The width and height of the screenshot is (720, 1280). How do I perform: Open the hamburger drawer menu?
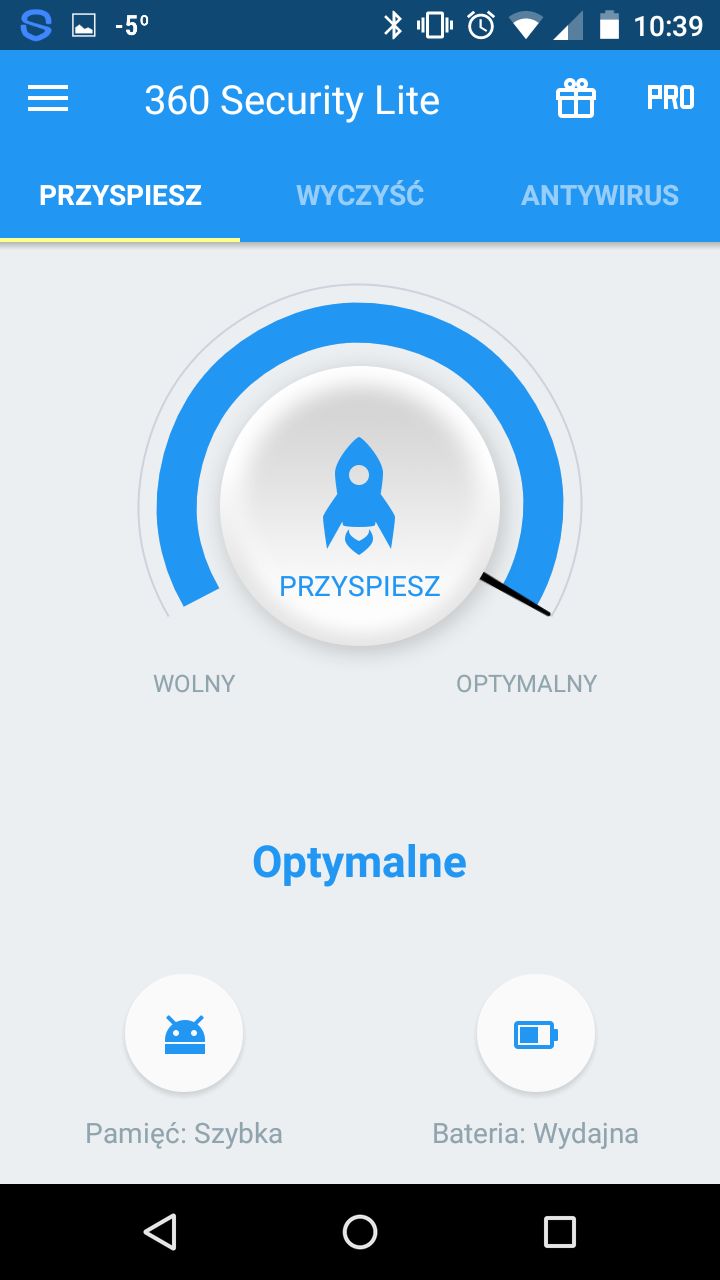point(48,99)
